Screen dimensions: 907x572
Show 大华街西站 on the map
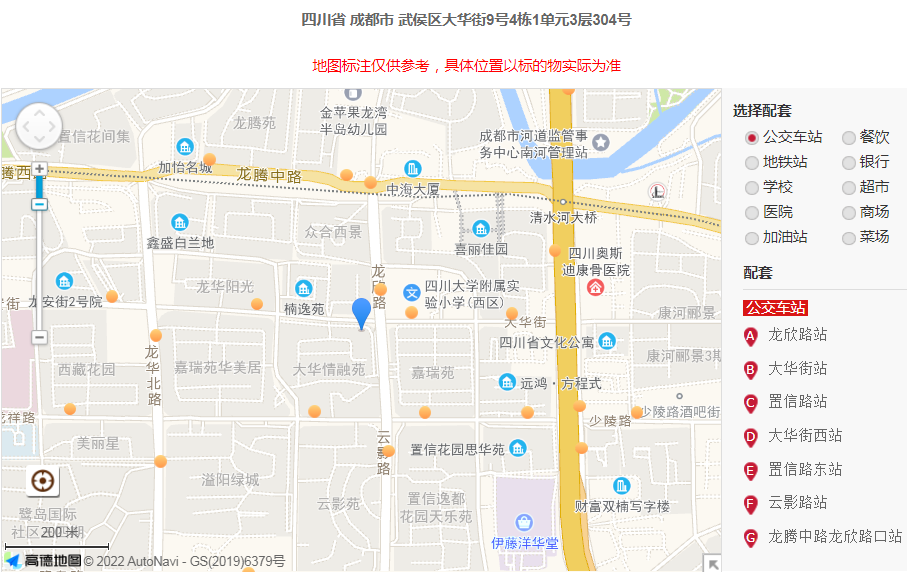[x=804, y=436]
